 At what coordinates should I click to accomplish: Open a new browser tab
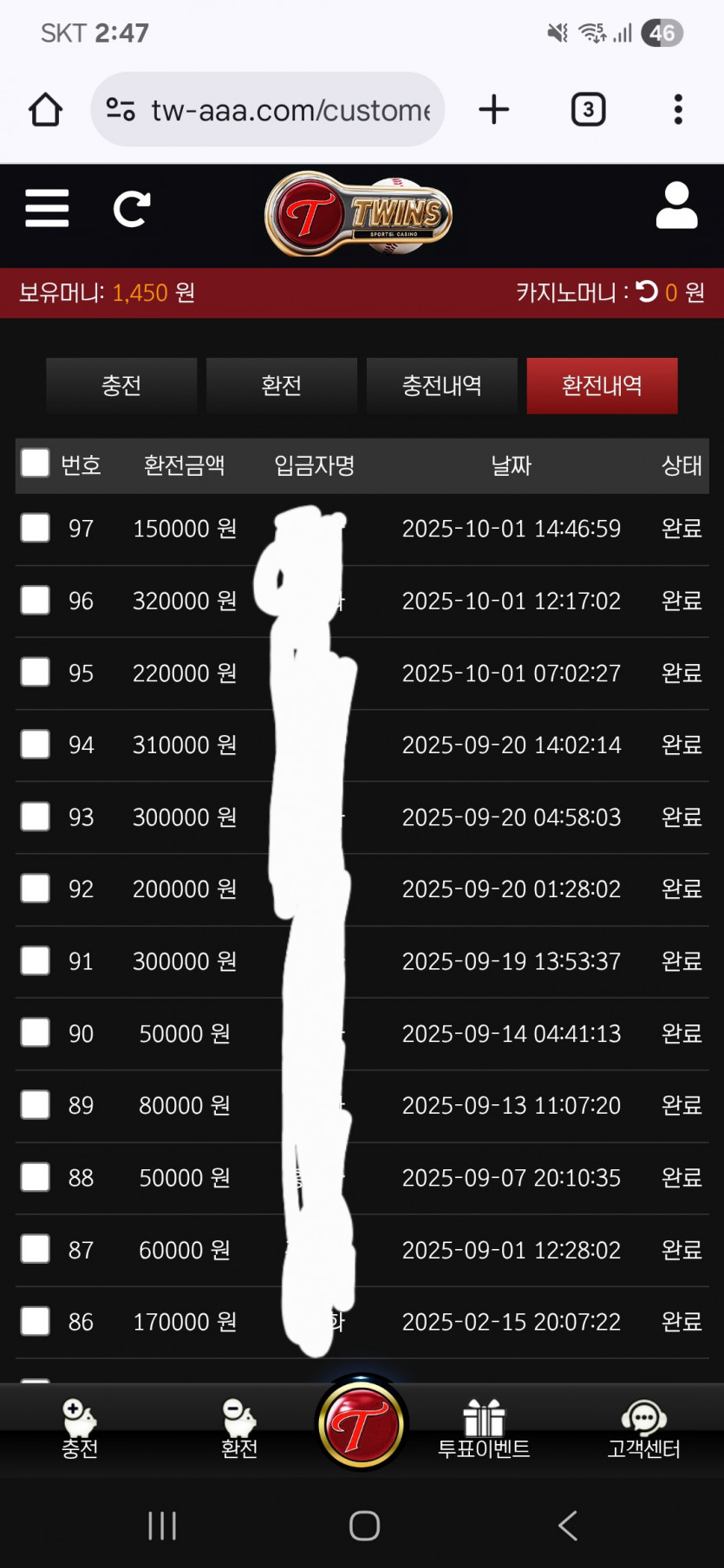point(494,110)
